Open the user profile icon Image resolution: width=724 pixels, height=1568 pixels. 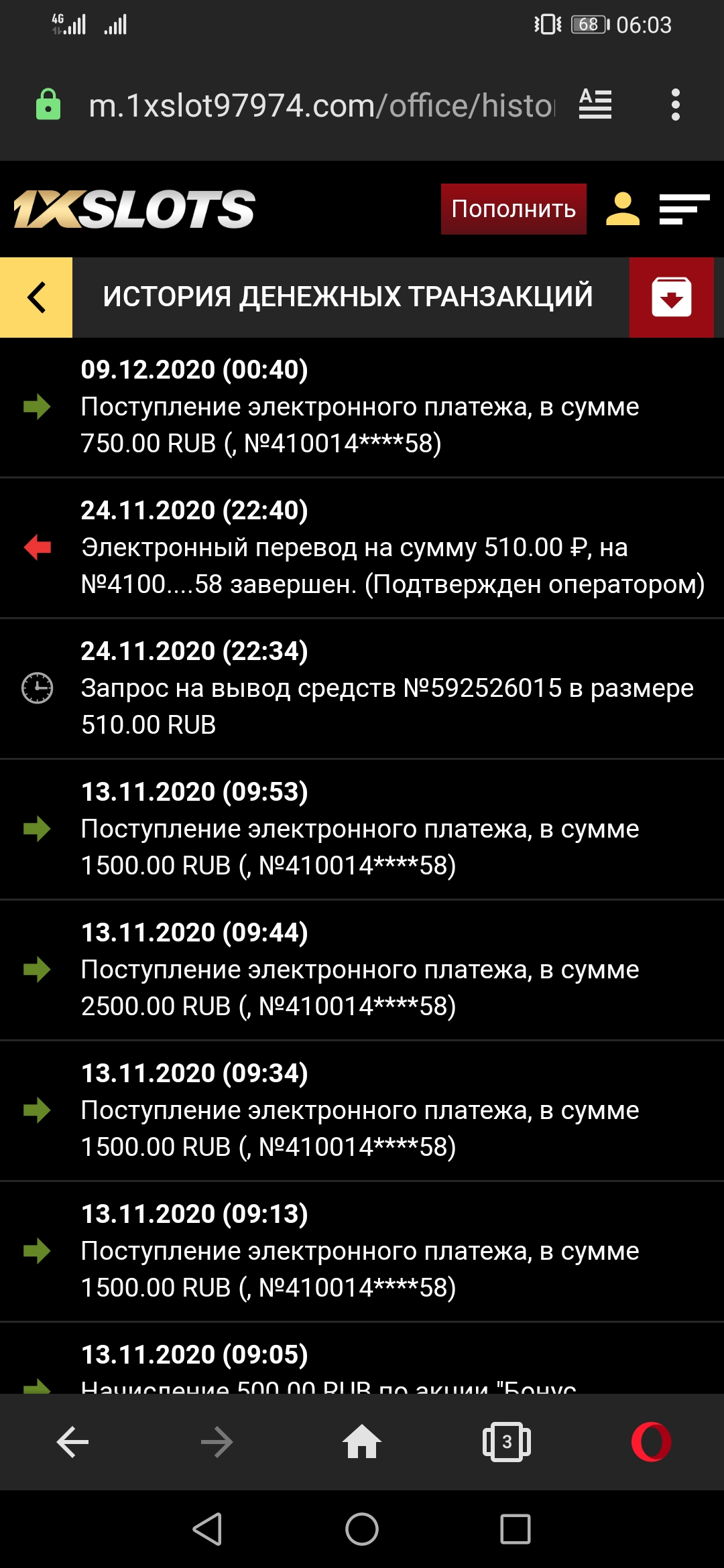(622, 209)
